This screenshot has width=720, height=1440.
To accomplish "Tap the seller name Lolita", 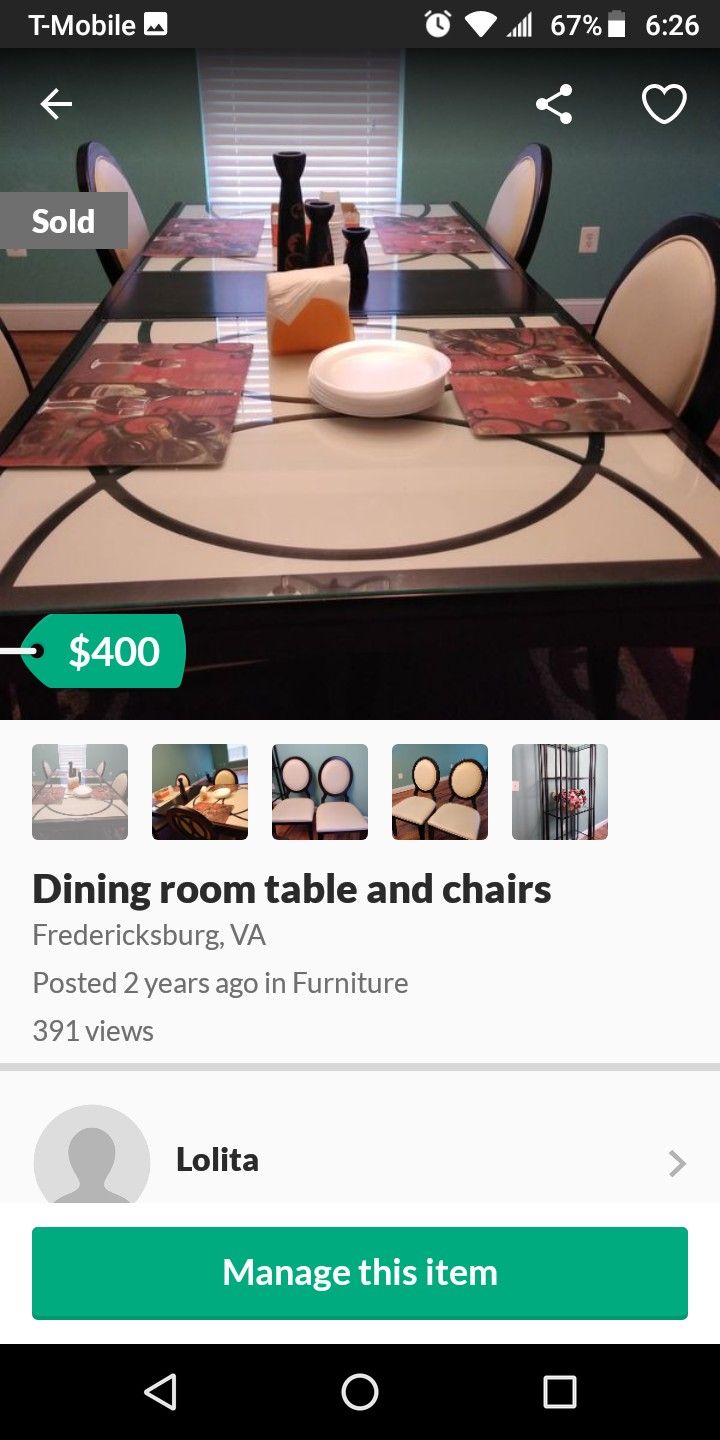I will pyautogui.click(x=217, y=1160).
